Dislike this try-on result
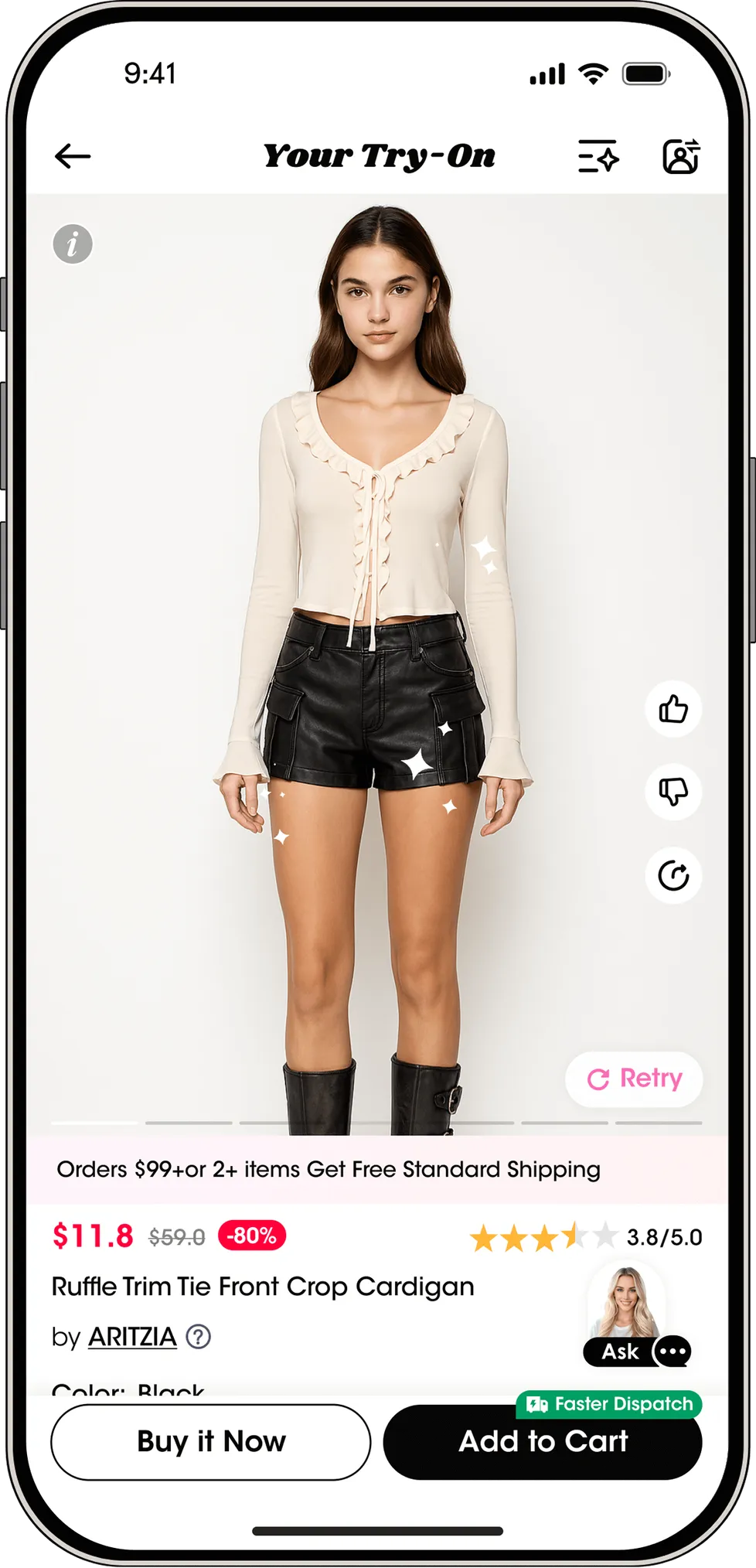Viewport: 756px width, 1568px height. click(673, 792)
